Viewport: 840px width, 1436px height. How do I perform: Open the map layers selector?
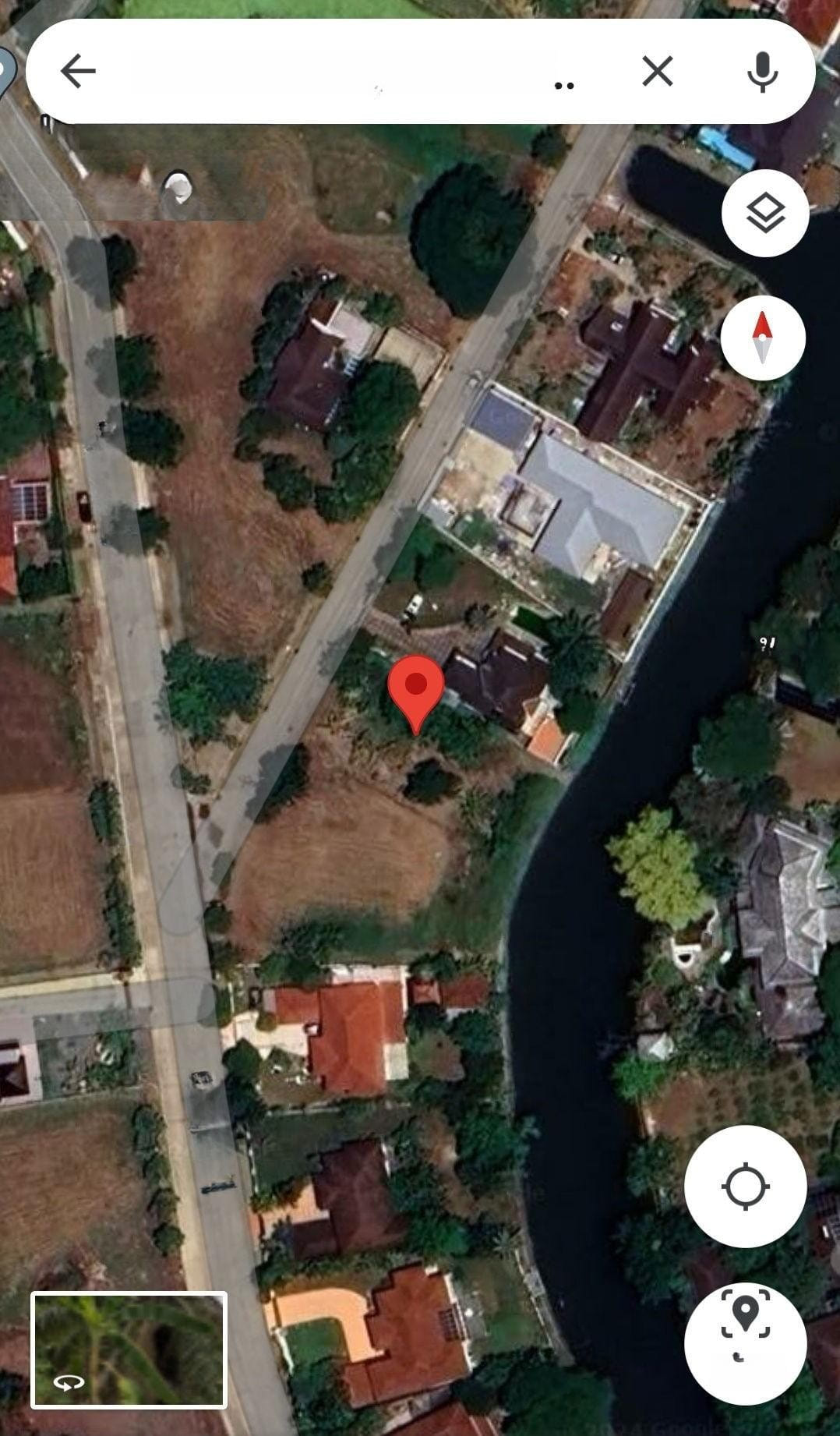click(x=764, y=213)
